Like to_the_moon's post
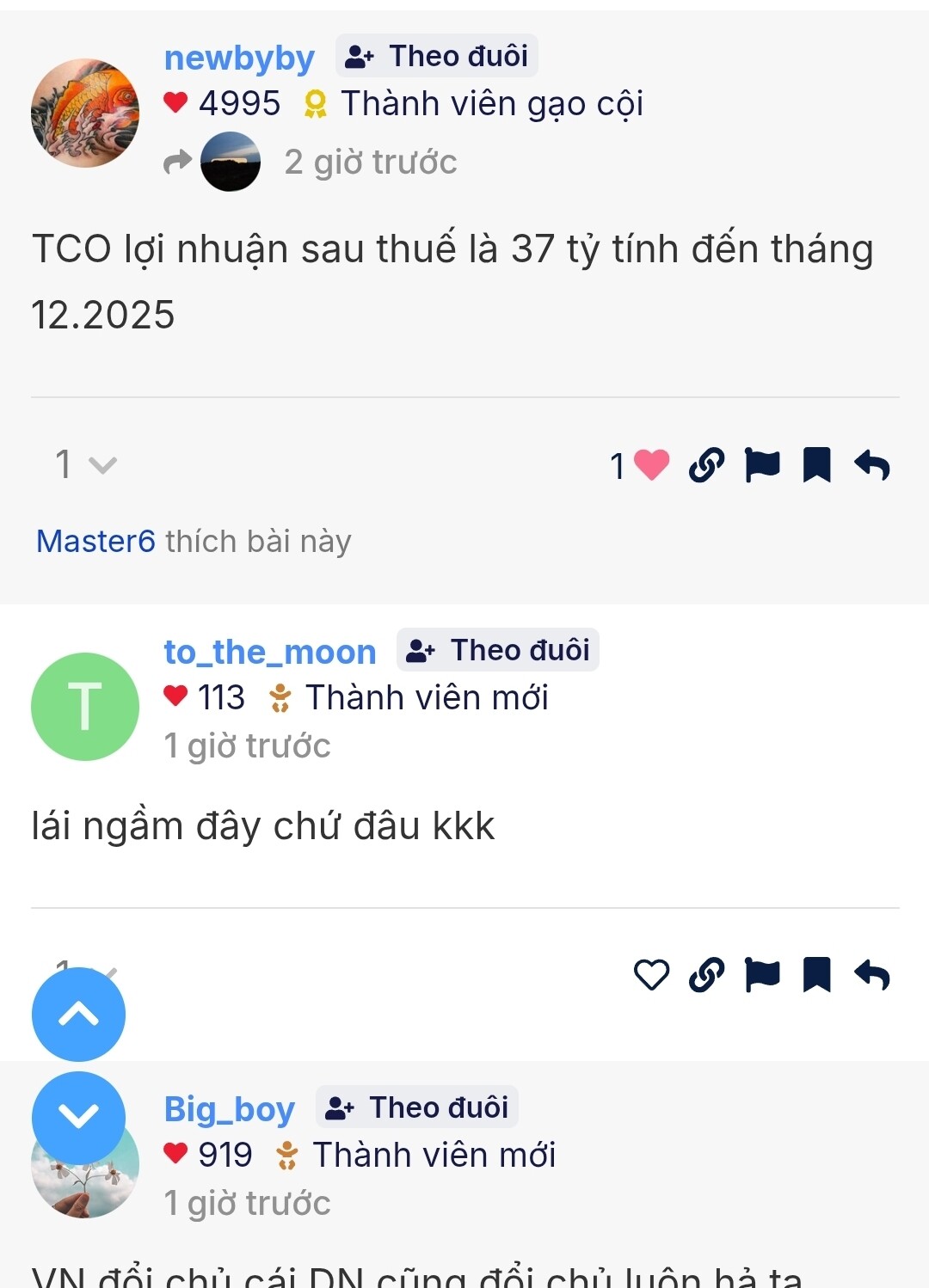 tap(651, 975)
